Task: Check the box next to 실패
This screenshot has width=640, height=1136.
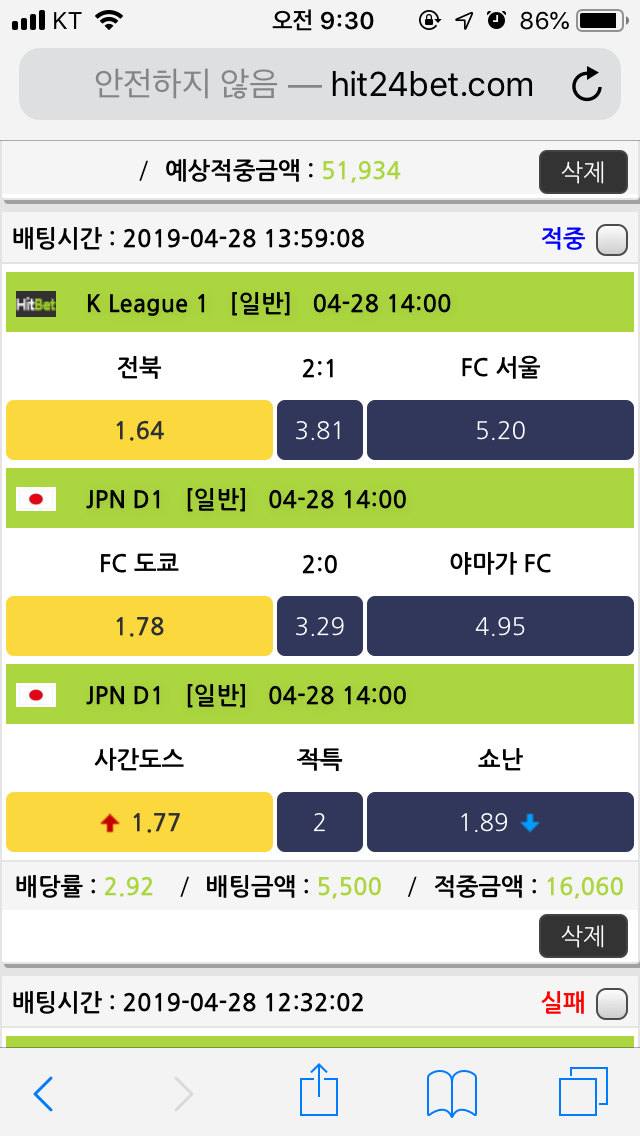Action: pos(611,1003)
